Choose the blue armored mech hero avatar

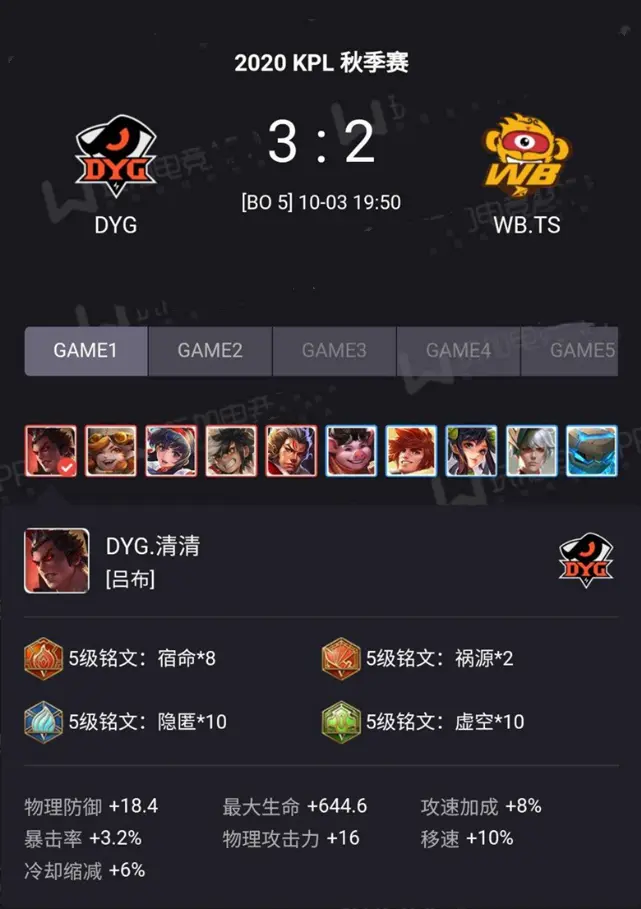pos(591,451)
